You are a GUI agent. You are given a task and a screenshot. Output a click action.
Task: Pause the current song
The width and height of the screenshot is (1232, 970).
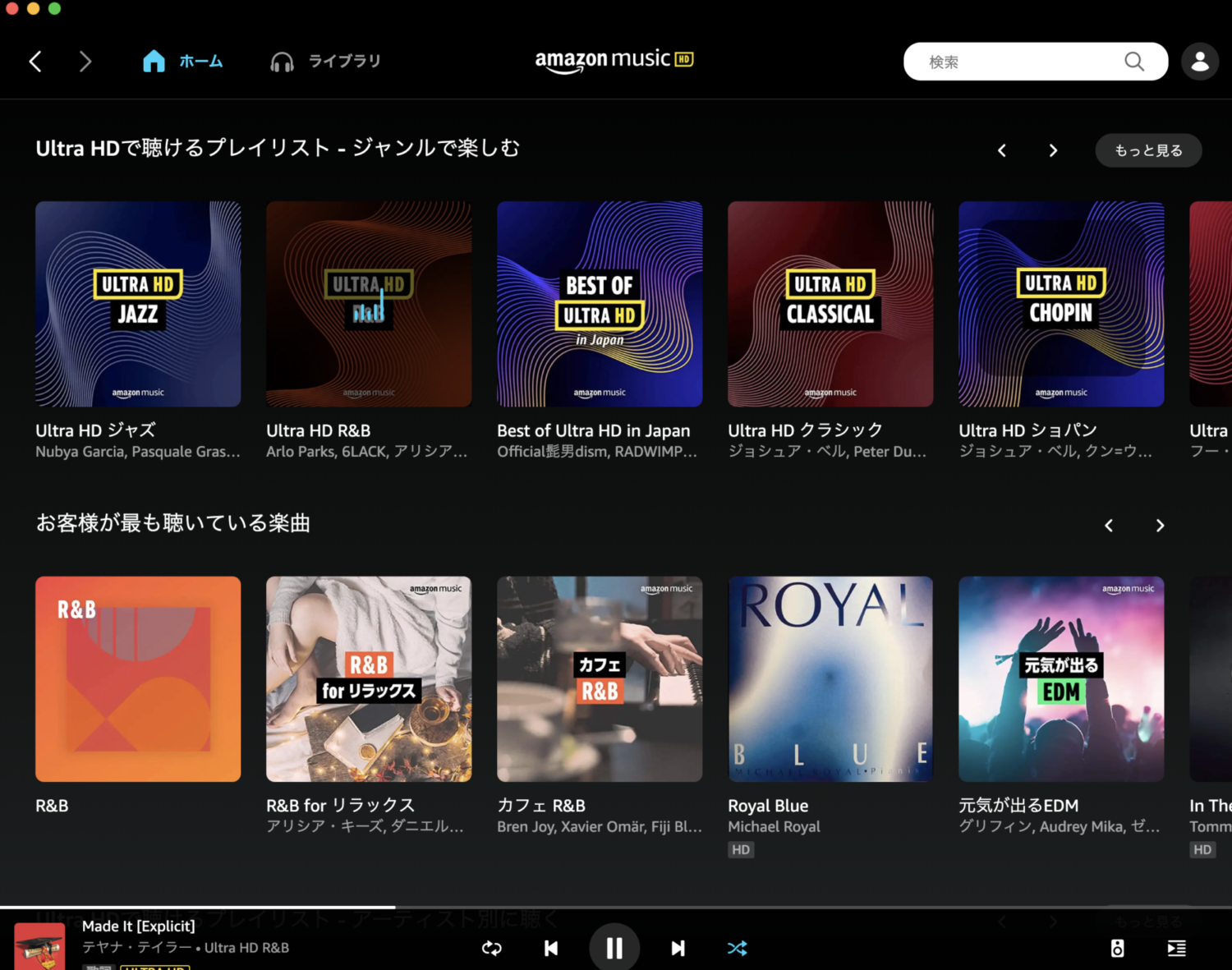[x=614, y=948]
